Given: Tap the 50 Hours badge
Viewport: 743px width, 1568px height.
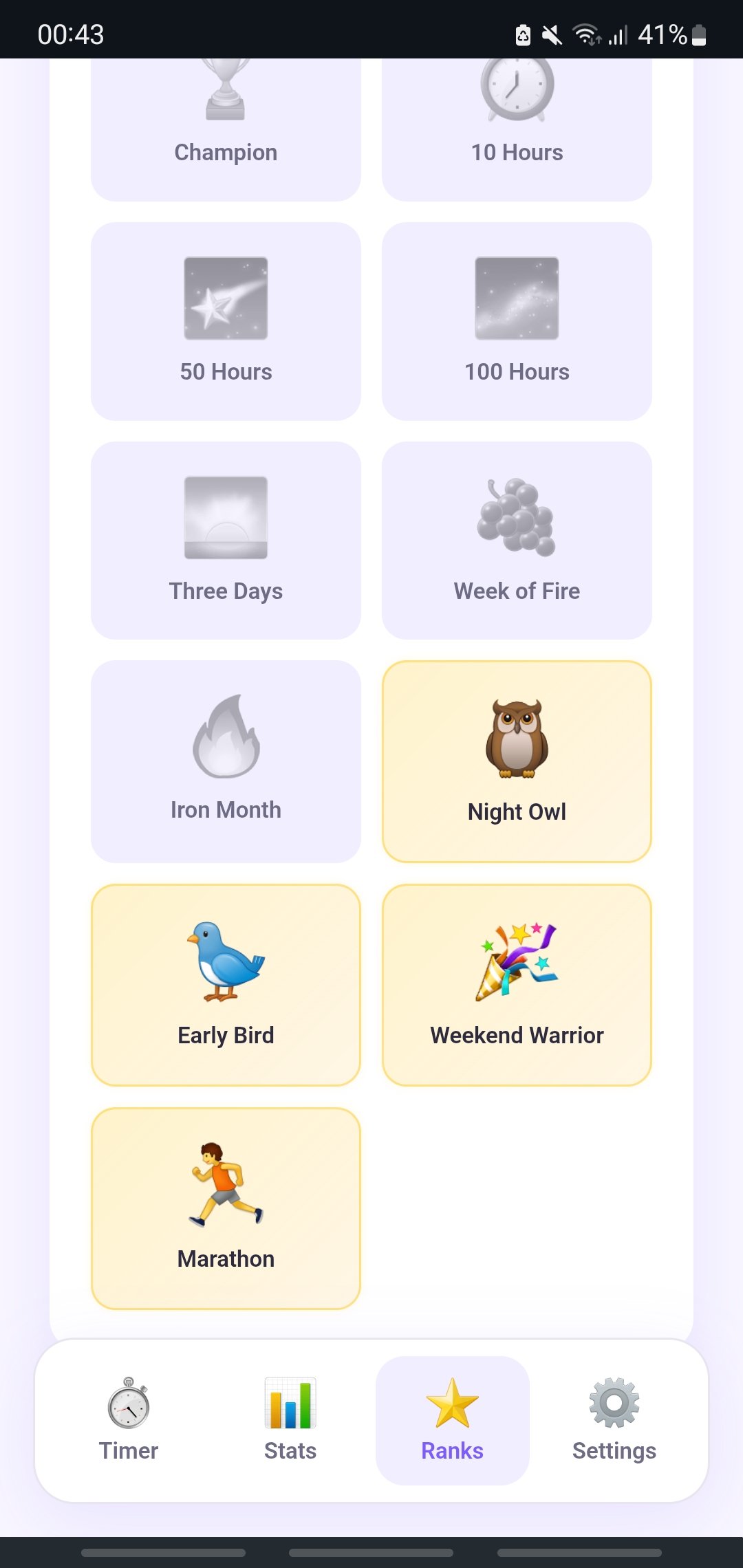Looking at the screenshot, I should coord(226,321).
